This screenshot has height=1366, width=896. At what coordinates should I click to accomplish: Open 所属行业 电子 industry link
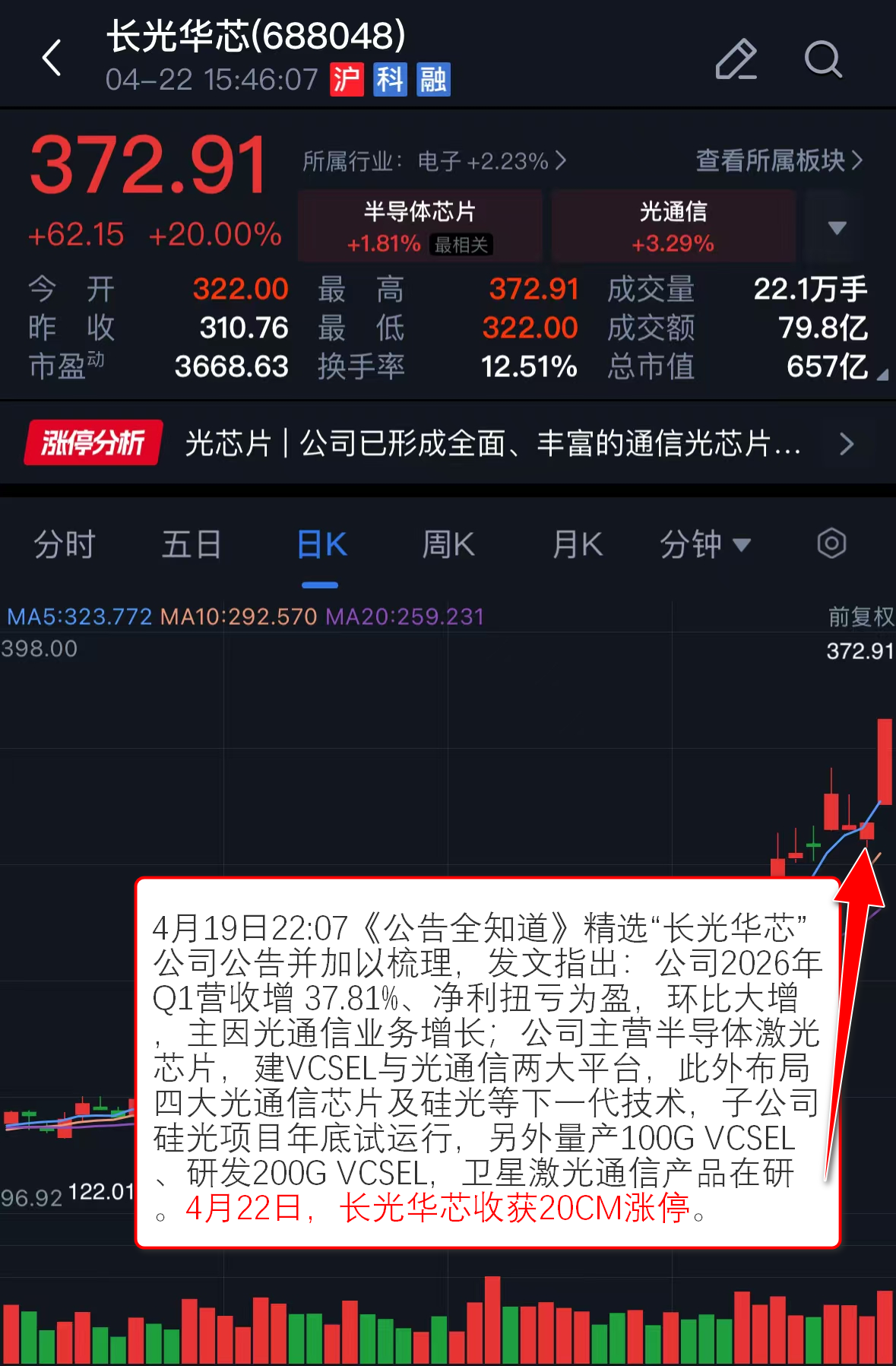pyautogui.click(x=434, y=161)
